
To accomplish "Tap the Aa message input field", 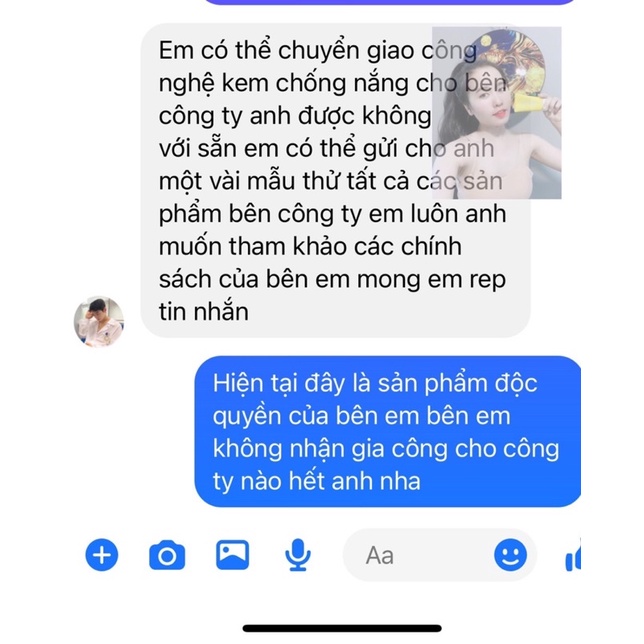I will pyautogui.click(x=415, y=555).
